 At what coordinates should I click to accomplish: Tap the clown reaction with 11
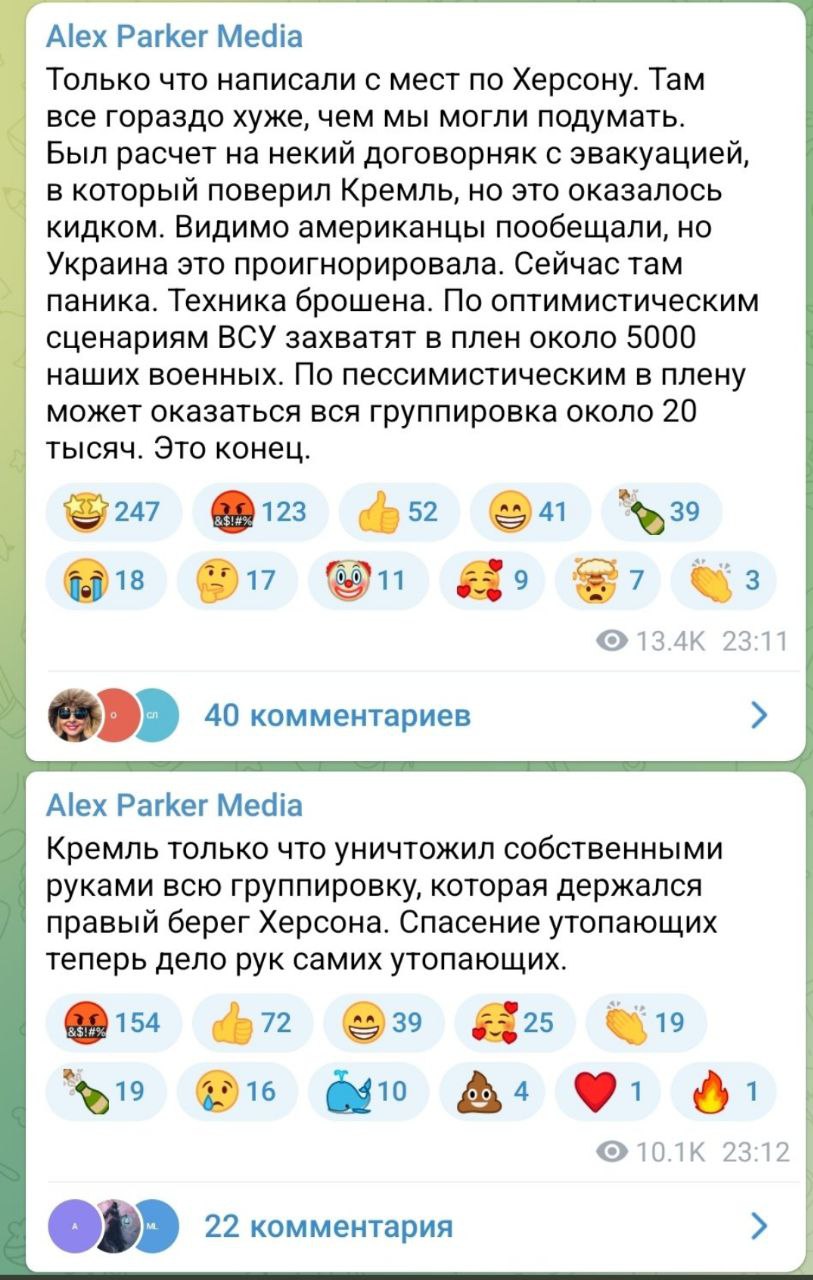[368, 579]
